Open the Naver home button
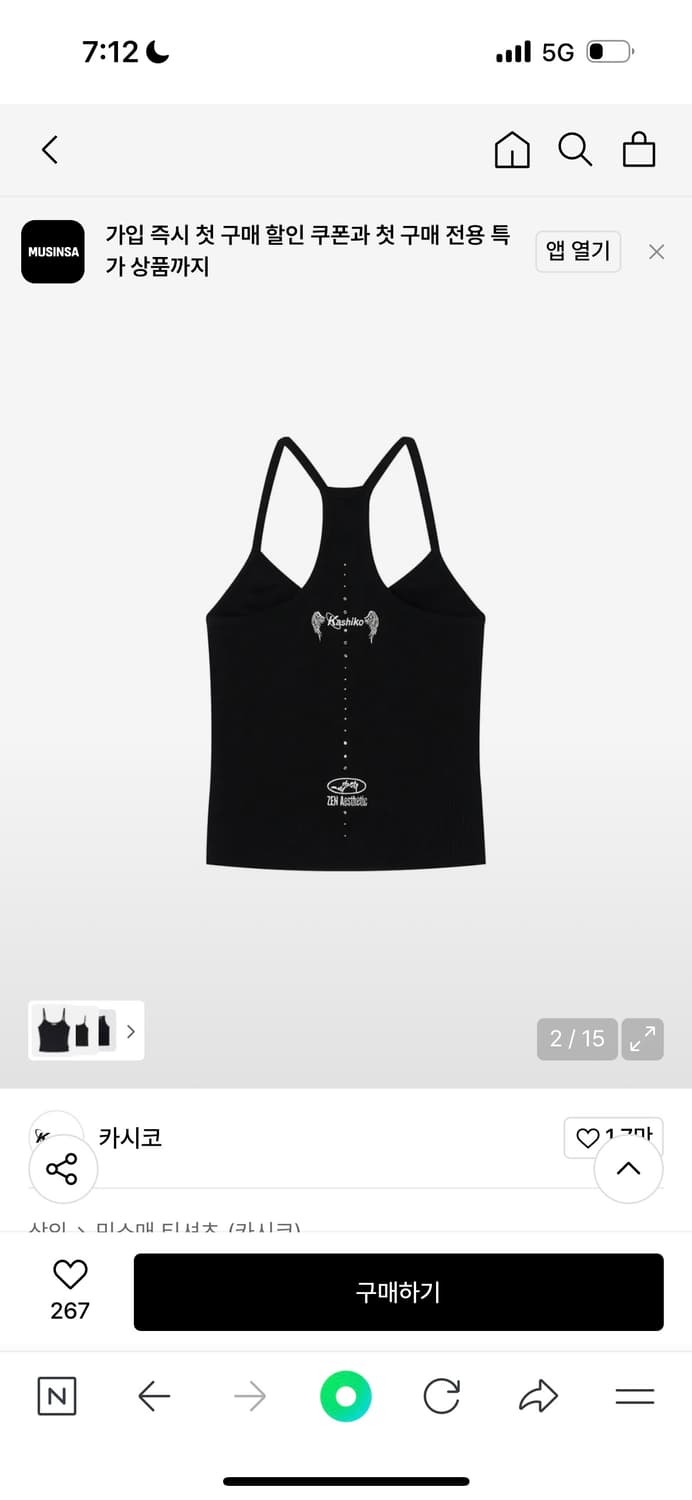Screen dimensions: 692x1500 (x=57, y=1396)
